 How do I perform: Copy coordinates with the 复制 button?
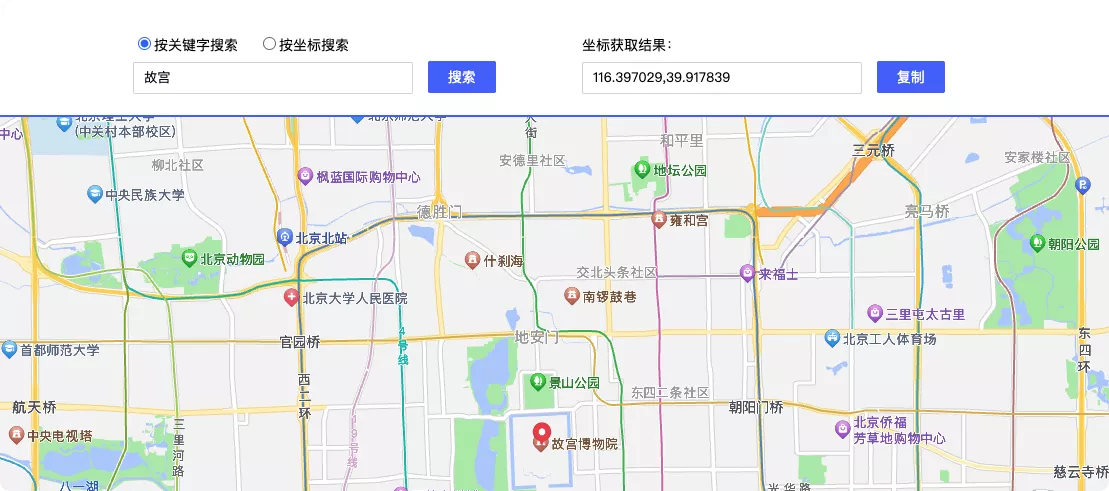pyautogui.click(x=910, y=77)
